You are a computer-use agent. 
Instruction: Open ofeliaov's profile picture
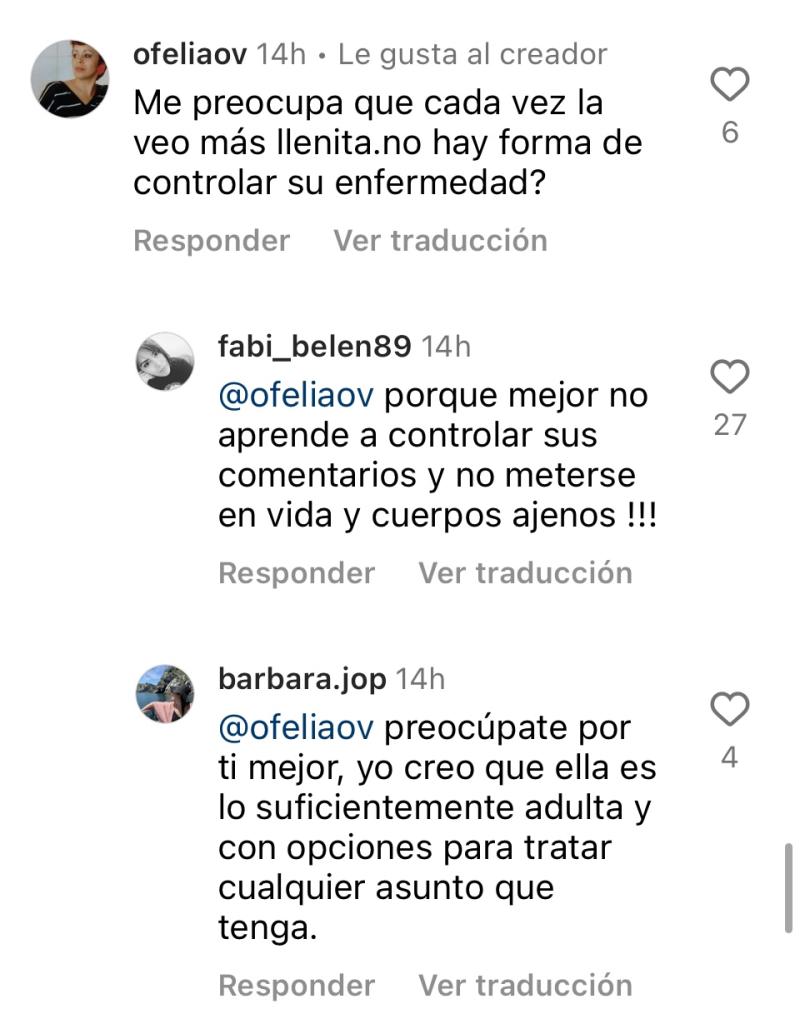(69, 79)
